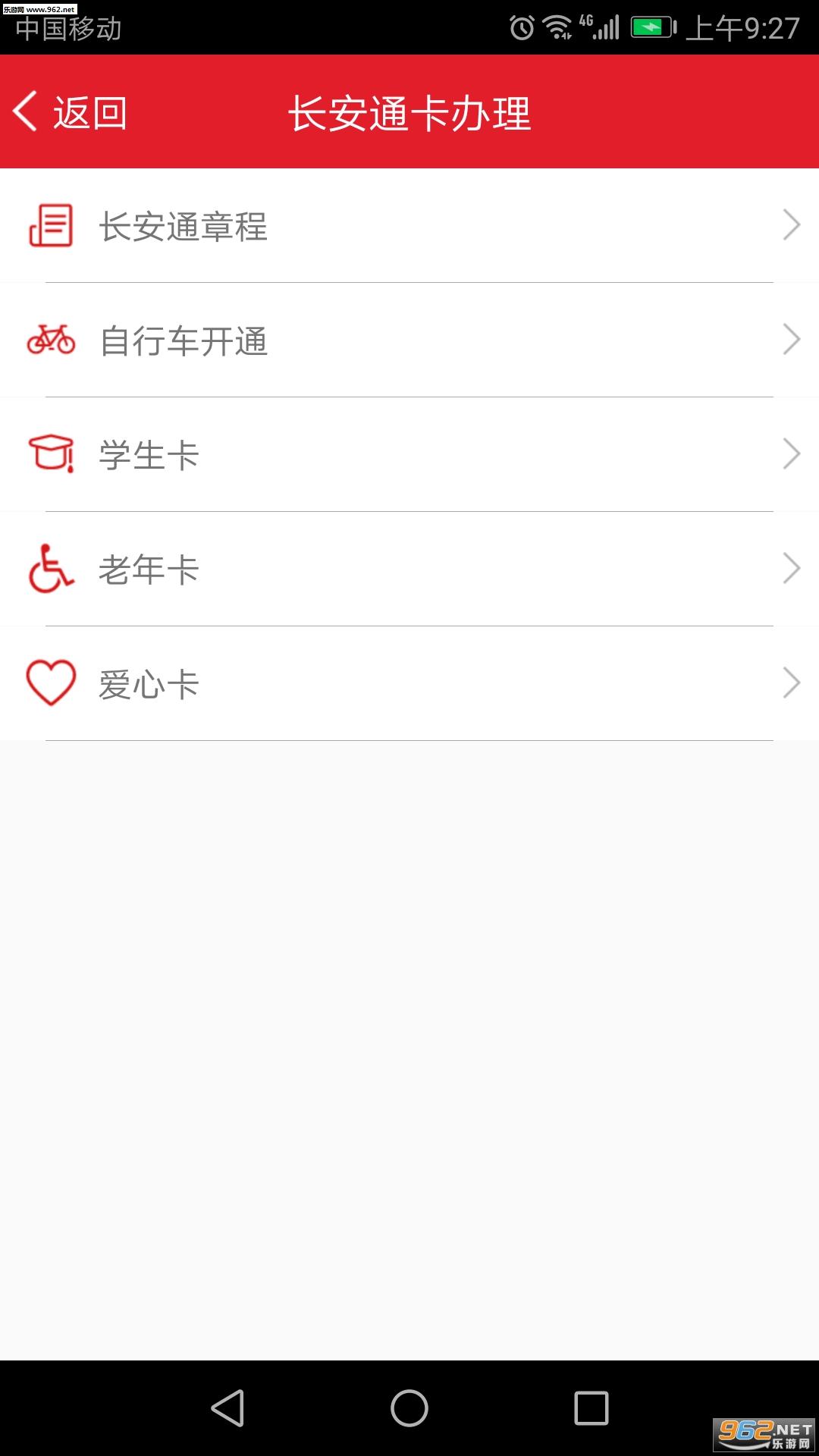Screen dimensions: 819x1456
Task: Tap the 返回 back button
Action: tap(70, 112)
